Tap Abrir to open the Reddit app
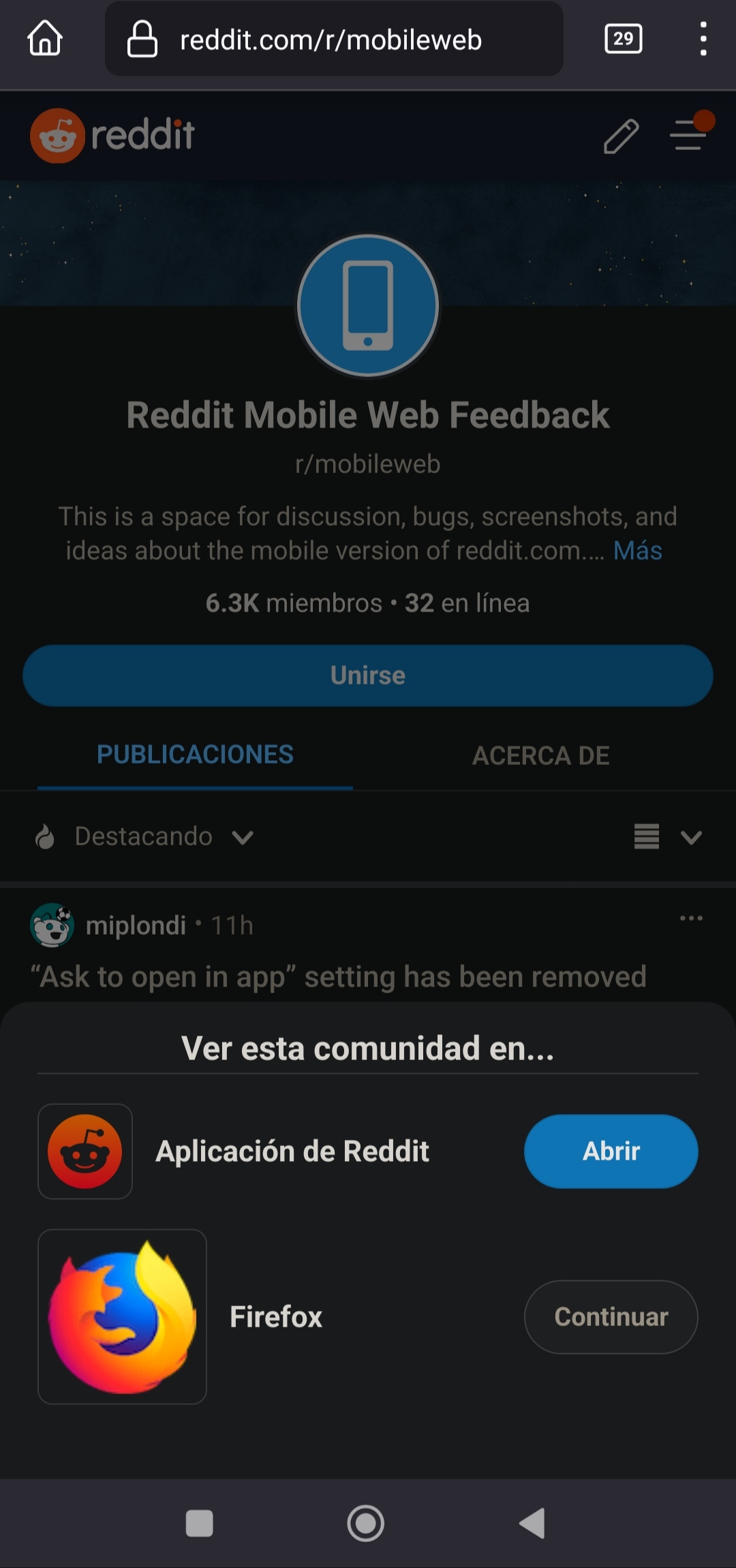Screen dimensions: 736x1568 [x=611, y=1151]
